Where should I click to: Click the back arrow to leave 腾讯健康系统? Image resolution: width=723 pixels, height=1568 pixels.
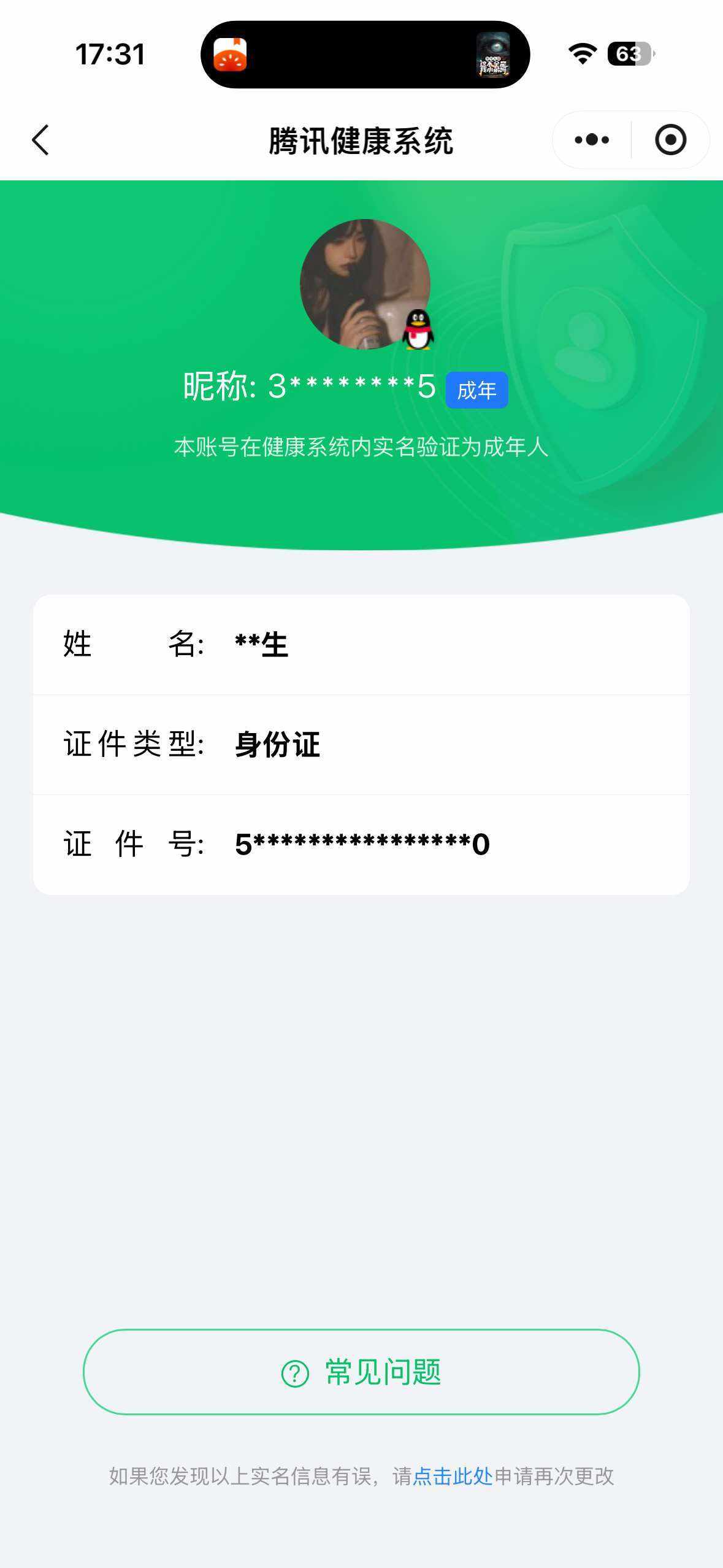40,140
